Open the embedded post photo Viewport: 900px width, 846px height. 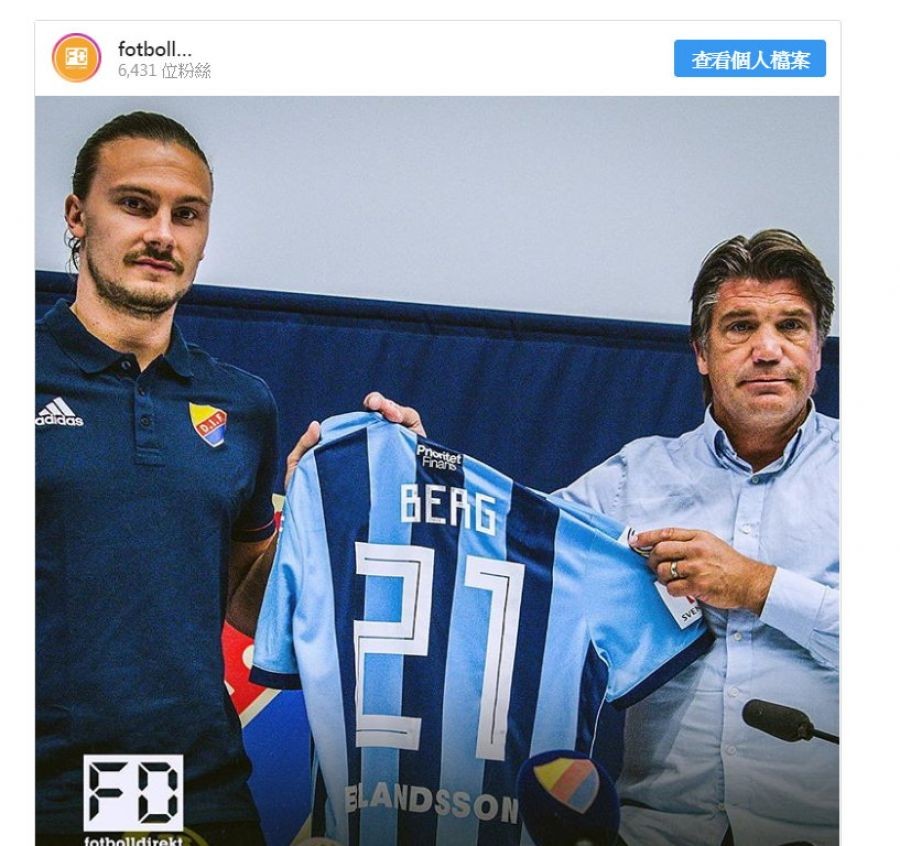(x=437, y=470)
